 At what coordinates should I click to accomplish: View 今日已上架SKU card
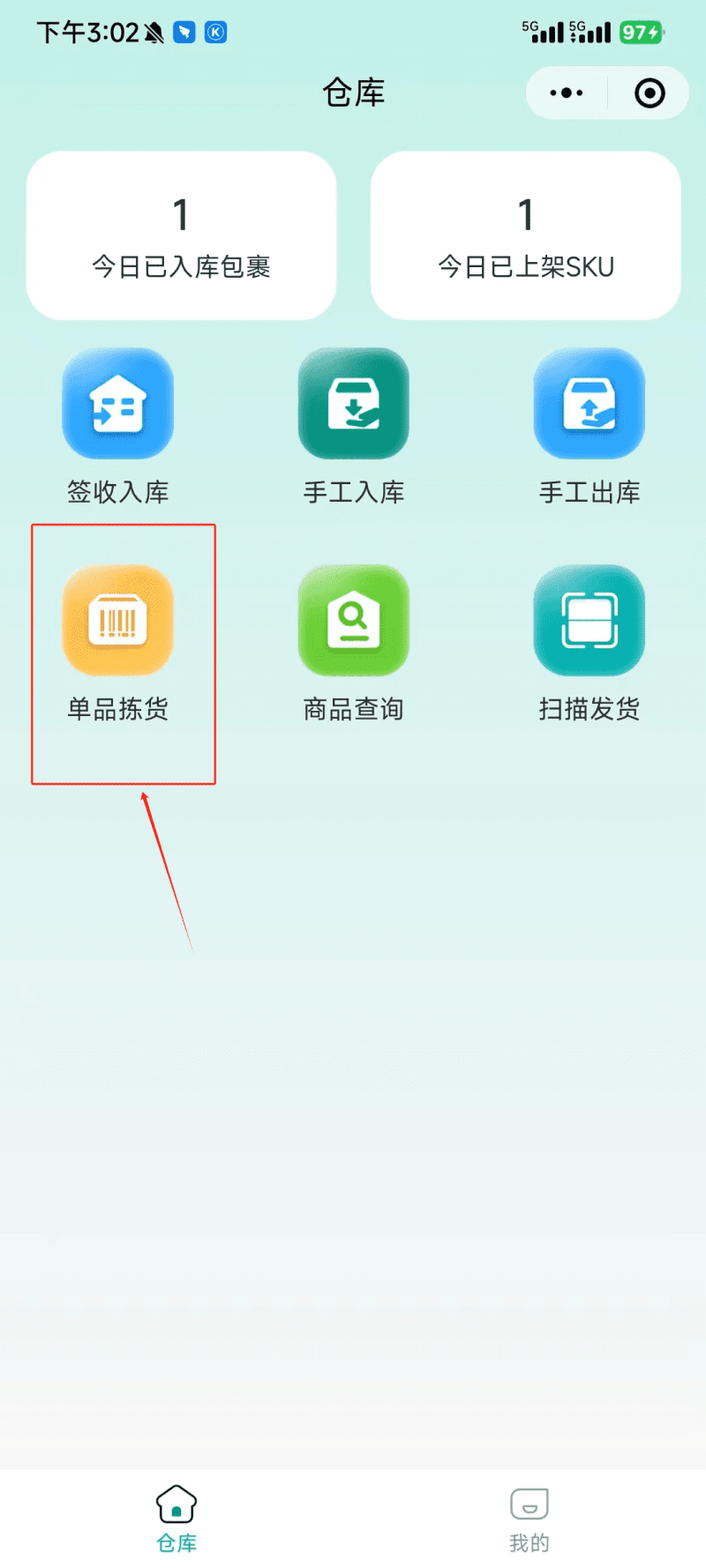pyautogui.click(x=525, y=235)
